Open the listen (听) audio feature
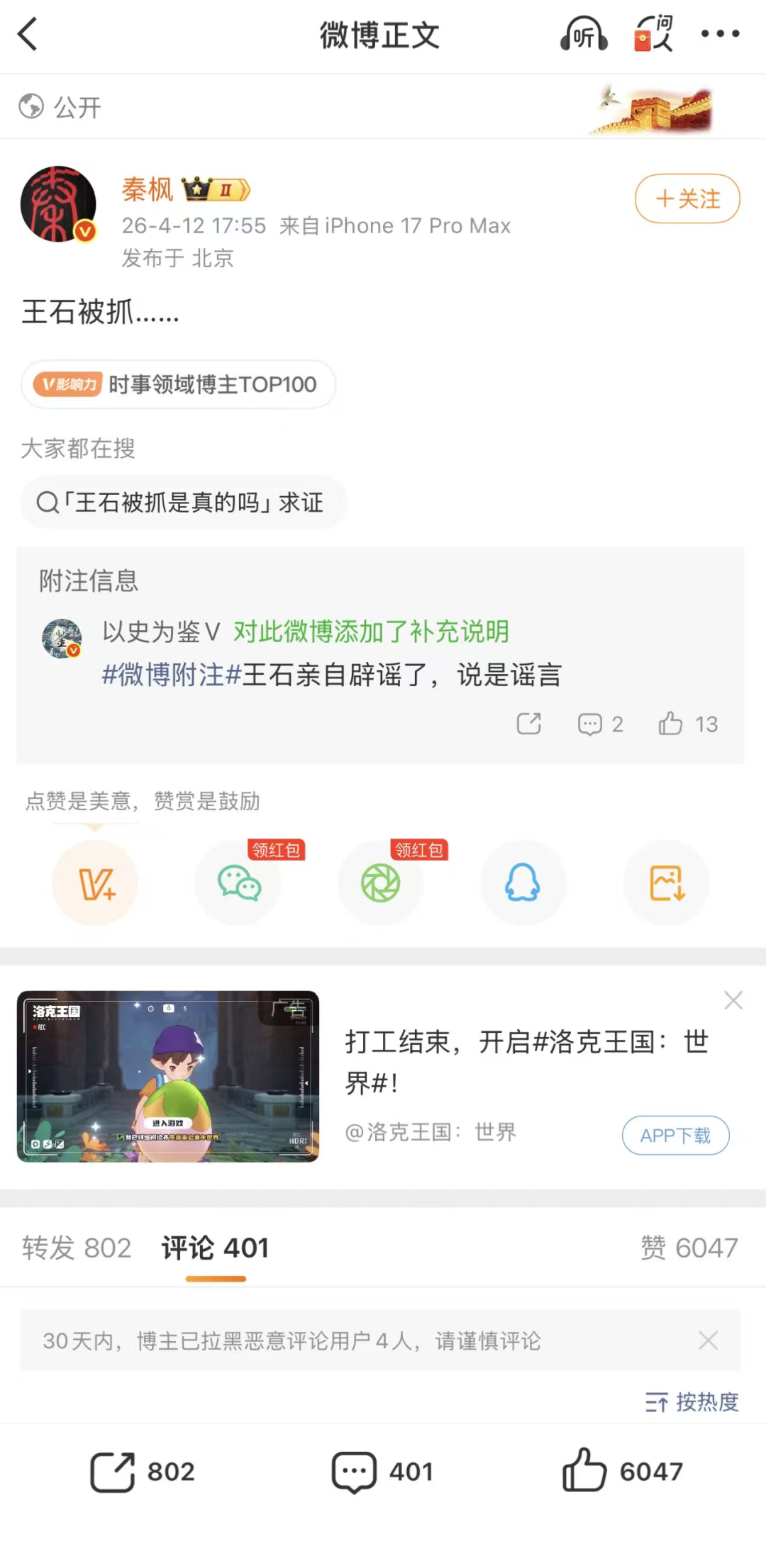 584,34
